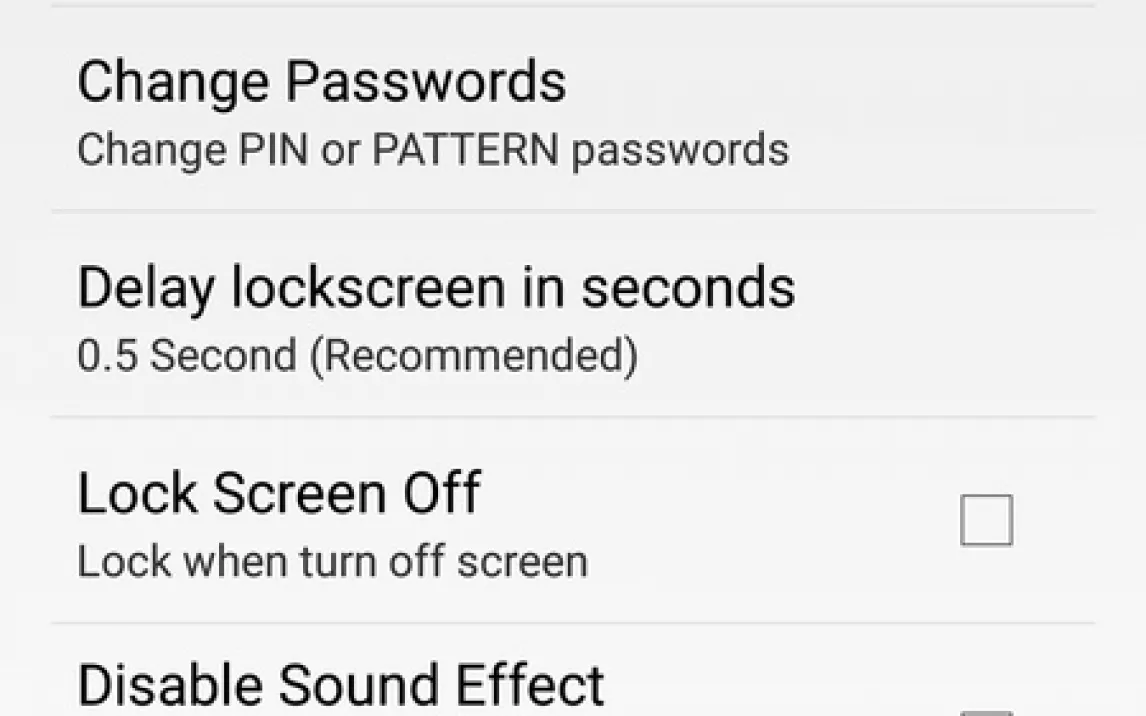Viewport: 1146px width, 716px height.
Task: Open the Disable Sound Effect row
Action: tap(342, 684)
